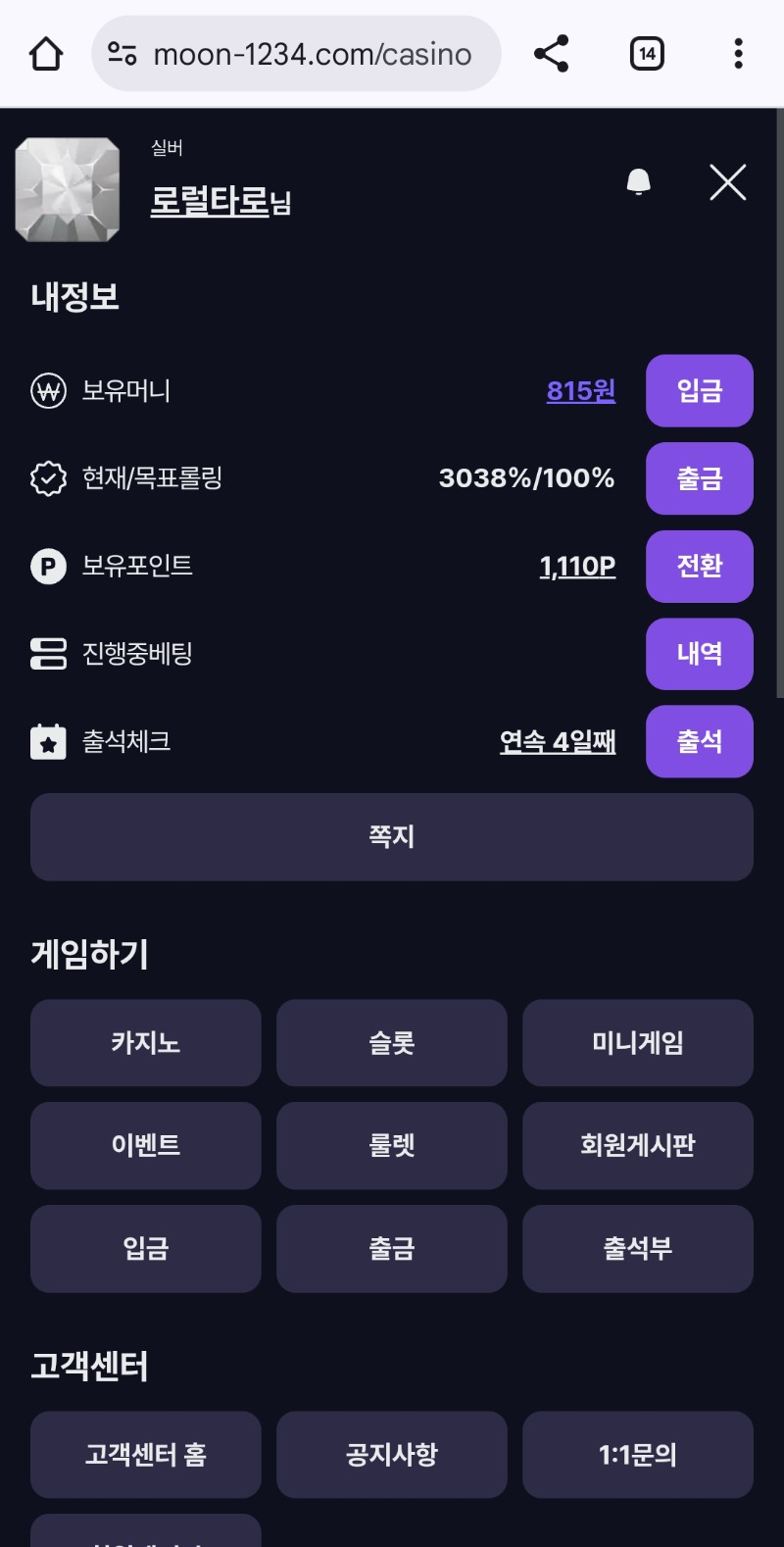Click the 전환 point conversion button
The height and width of the screenshot is (1547, 784).
[699, 566]
